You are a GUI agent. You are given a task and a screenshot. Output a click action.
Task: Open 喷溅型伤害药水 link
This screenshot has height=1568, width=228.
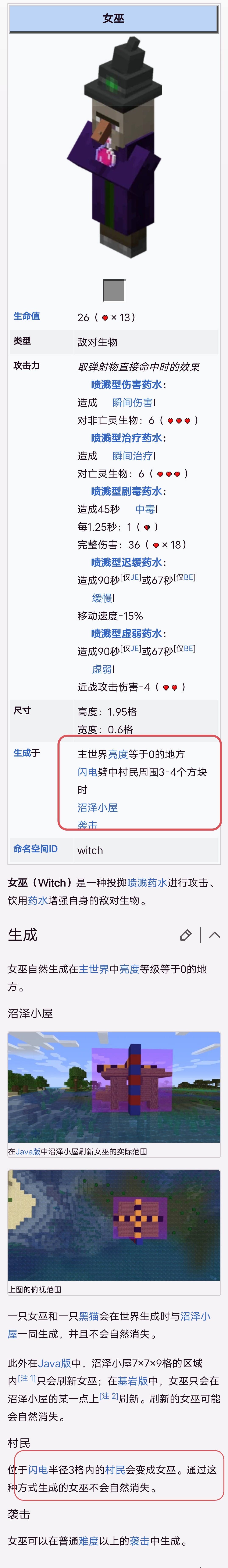pos(126,385)
